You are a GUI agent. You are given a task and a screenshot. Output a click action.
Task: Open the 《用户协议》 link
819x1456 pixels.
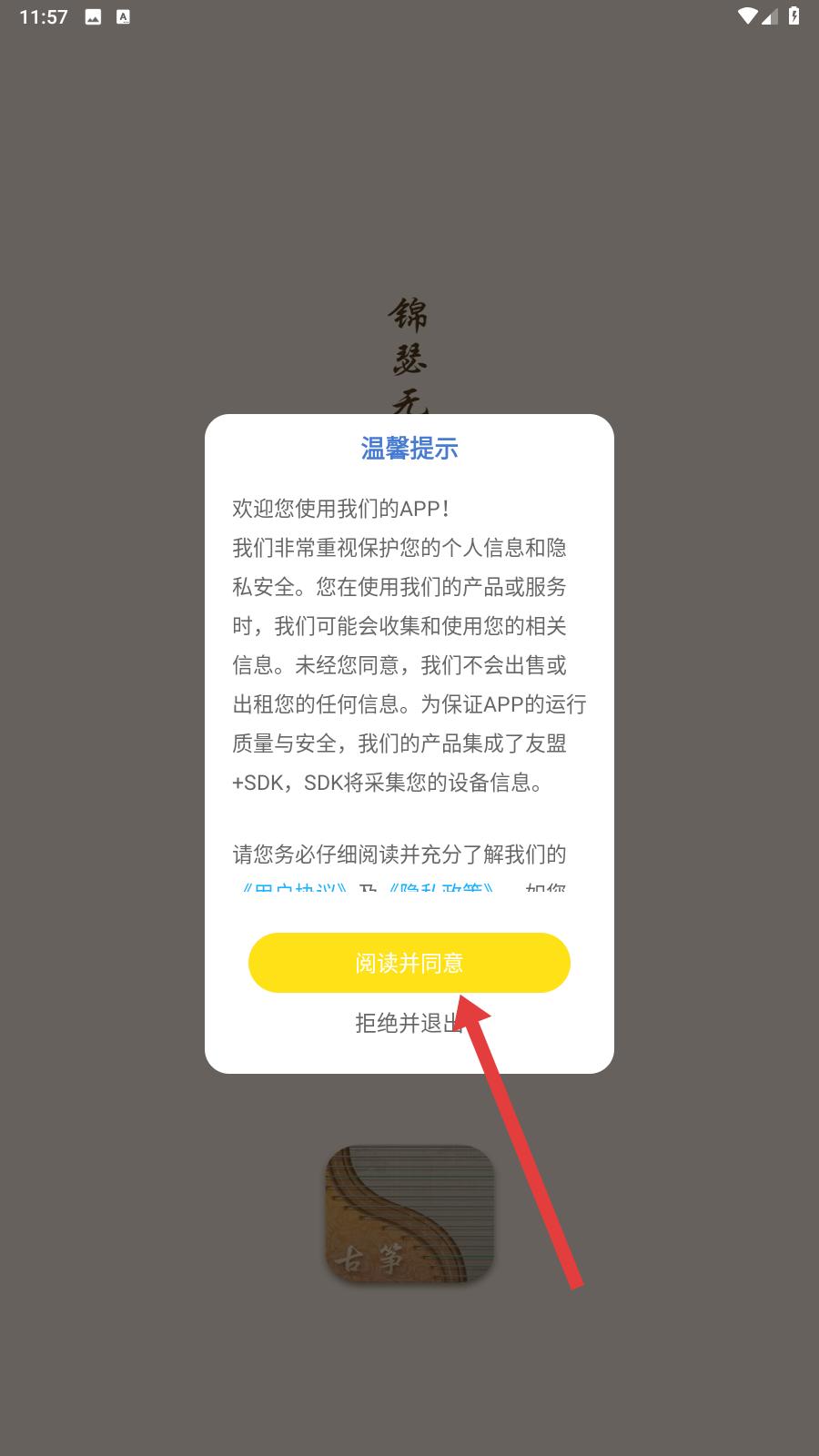[294, 887]
